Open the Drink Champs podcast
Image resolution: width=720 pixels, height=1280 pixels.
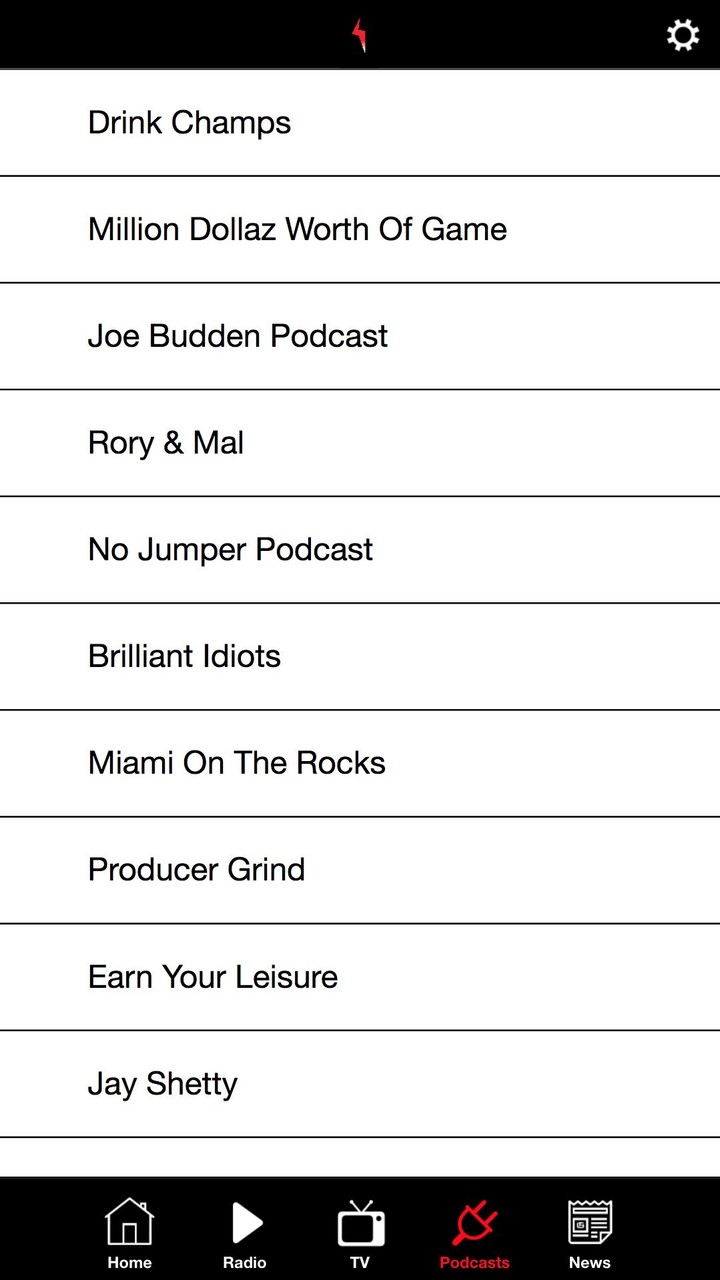pos(190,123)
